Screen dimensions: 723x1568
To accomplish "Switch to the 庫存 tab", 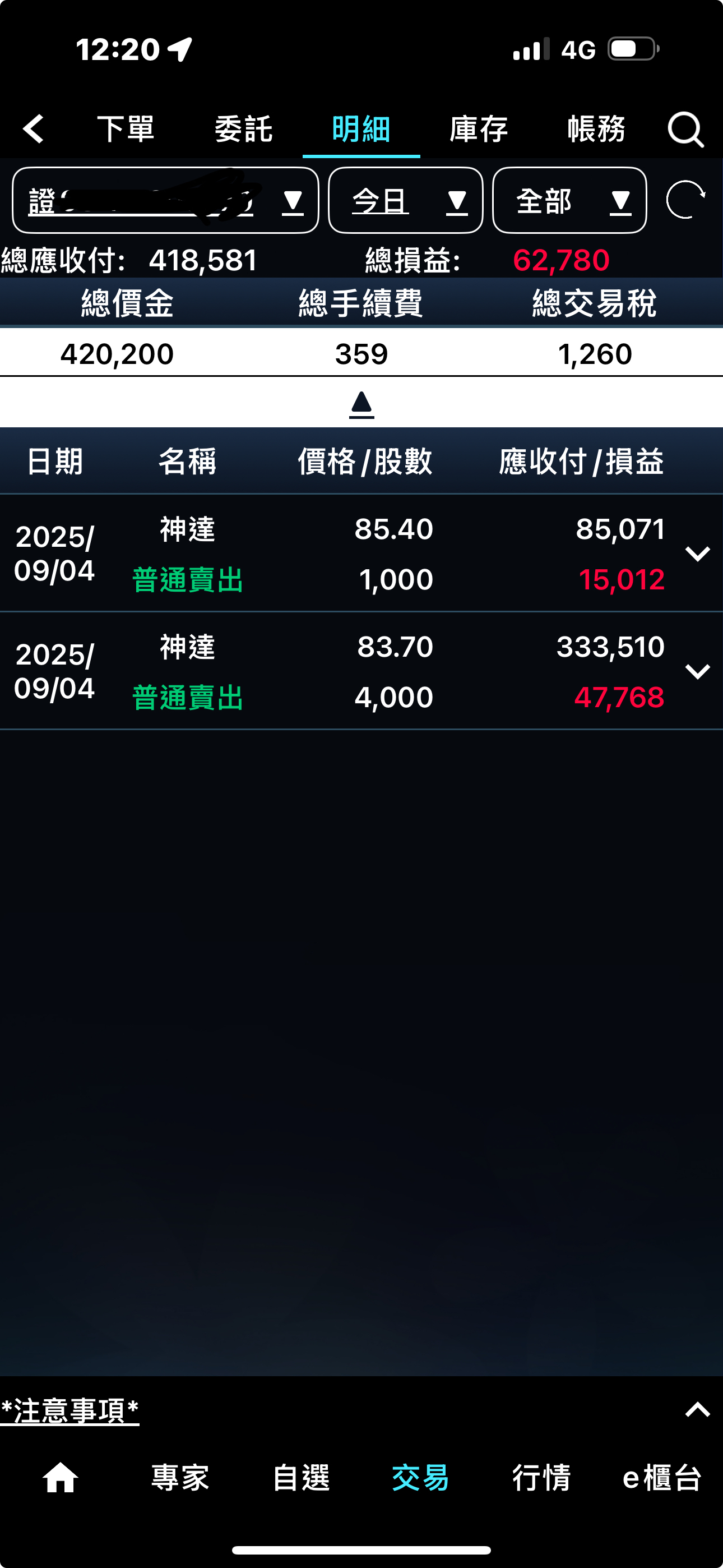I will pyautogui.click(x=478, y=129).
